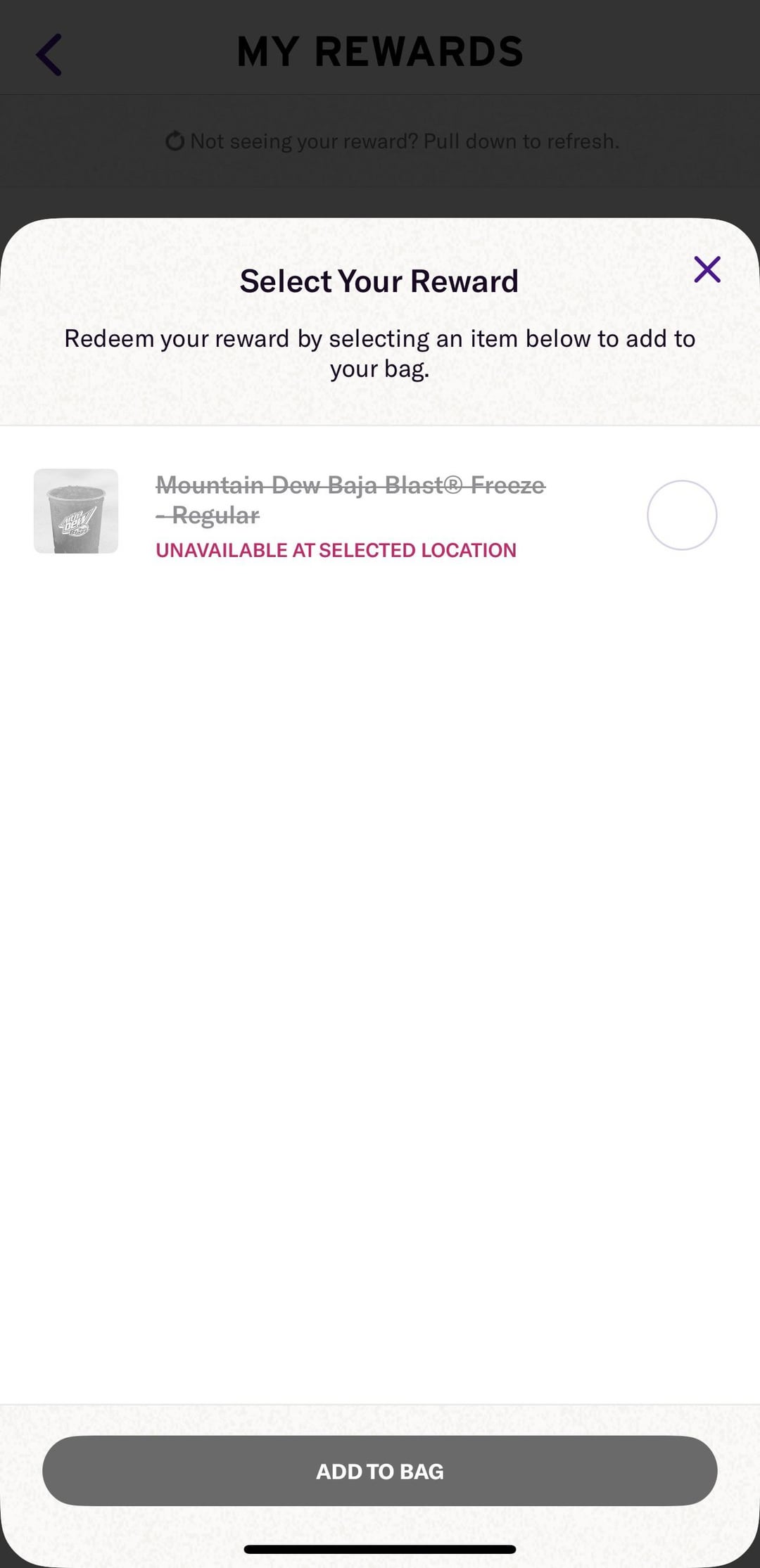Go back from My Rewards

click(49, 54)
